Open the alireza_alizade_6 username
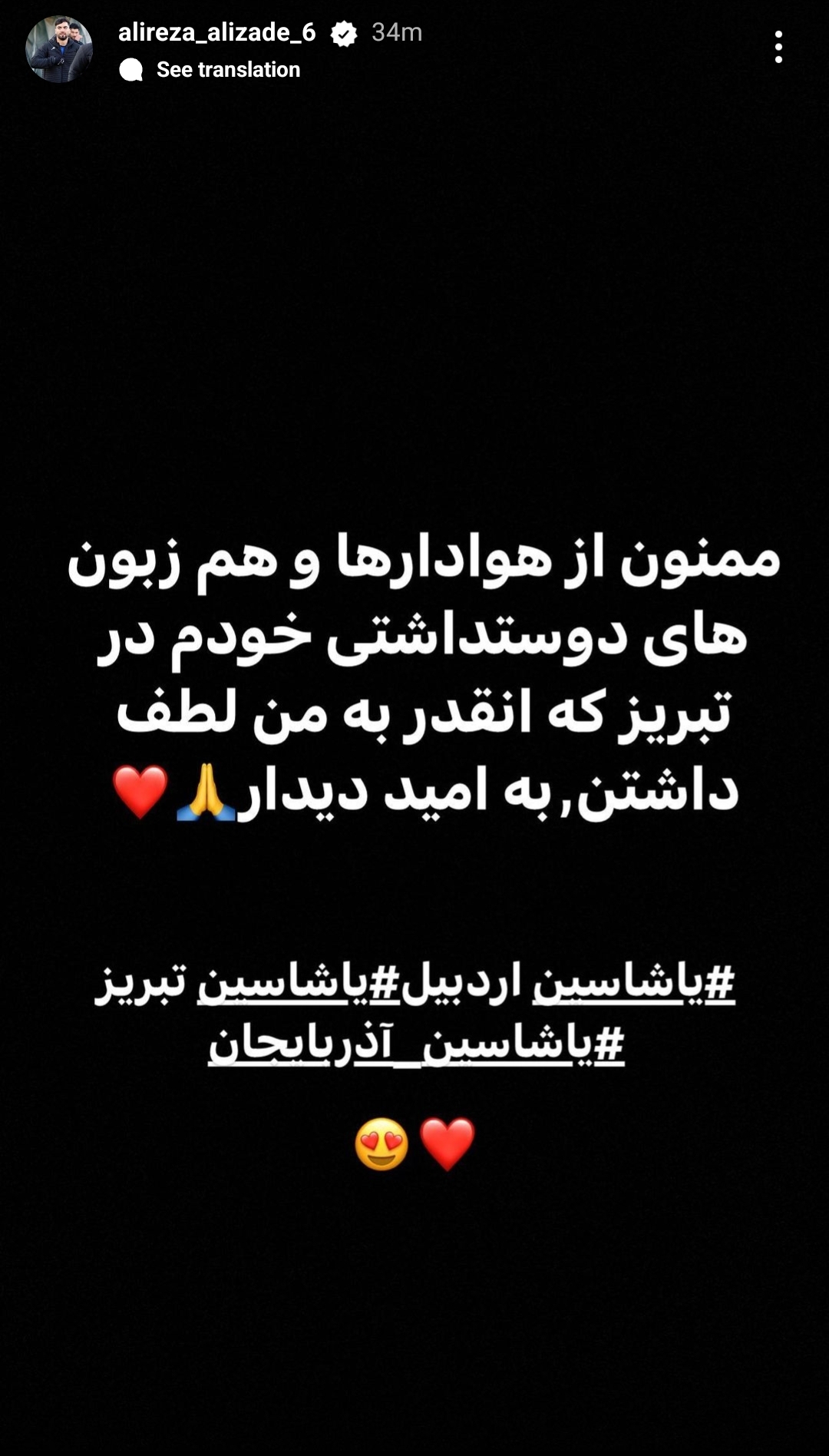Viewport: 829px width, 1456px height. coord(217,32)
